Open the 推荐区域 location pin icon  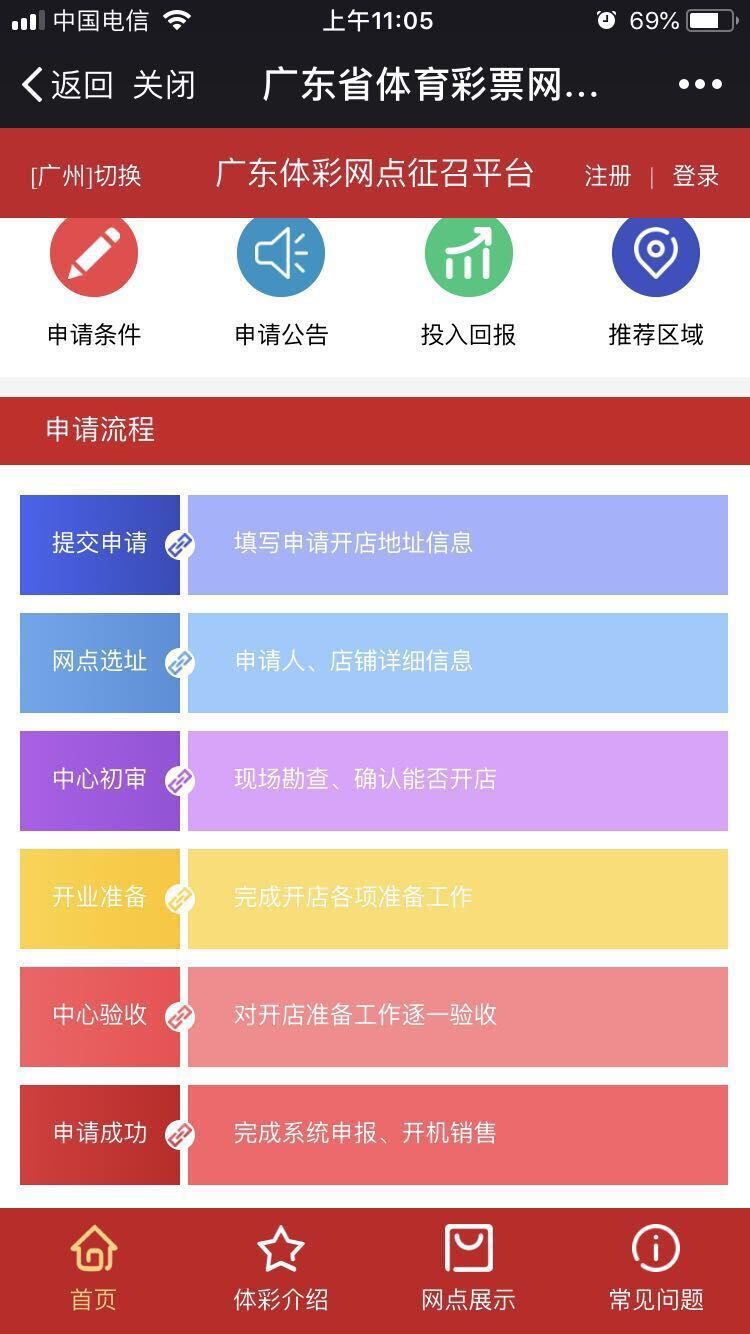coord(655,254)
